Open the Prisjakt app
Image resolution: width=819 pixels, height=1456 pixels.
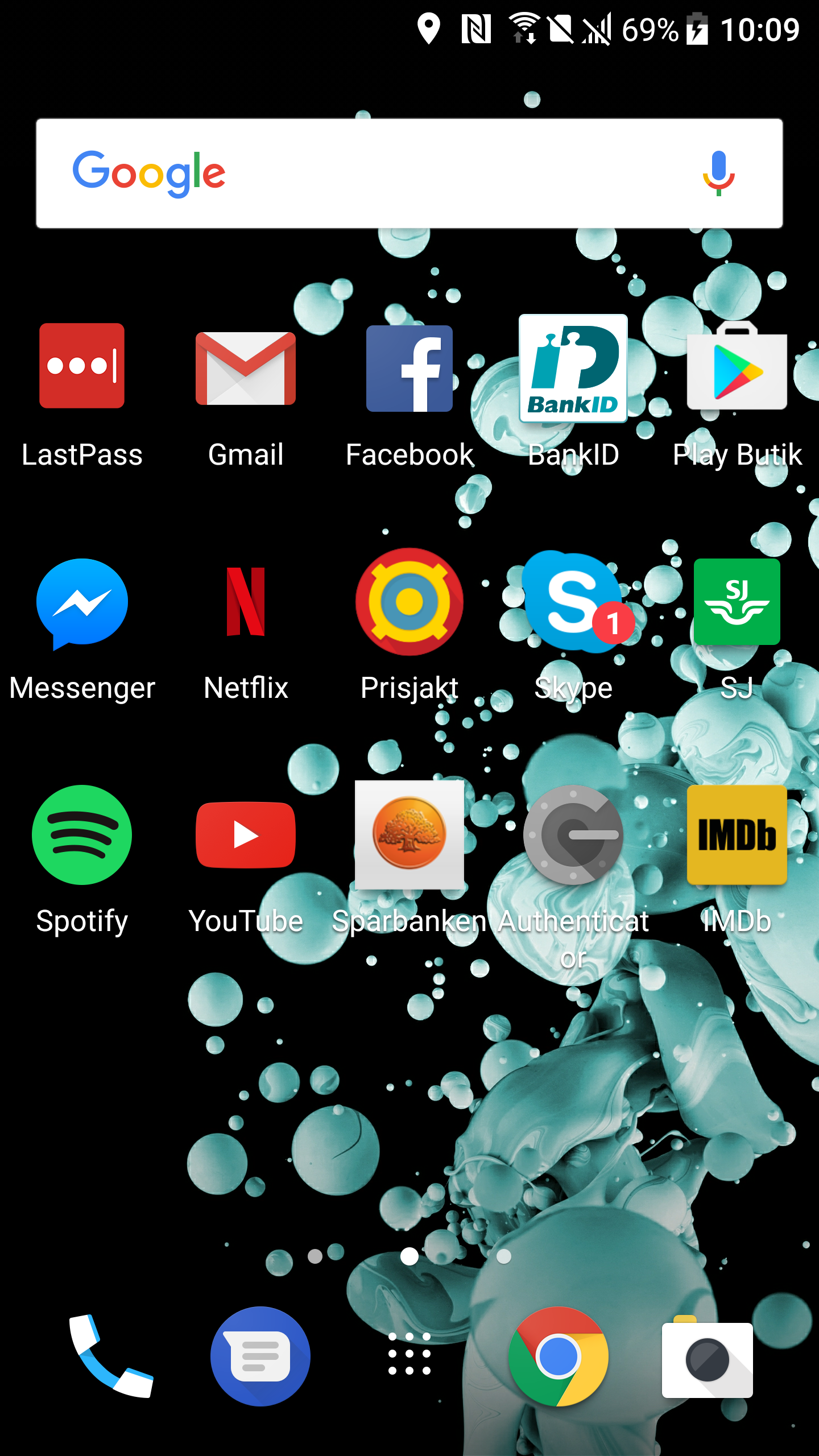tap(409, 602)
